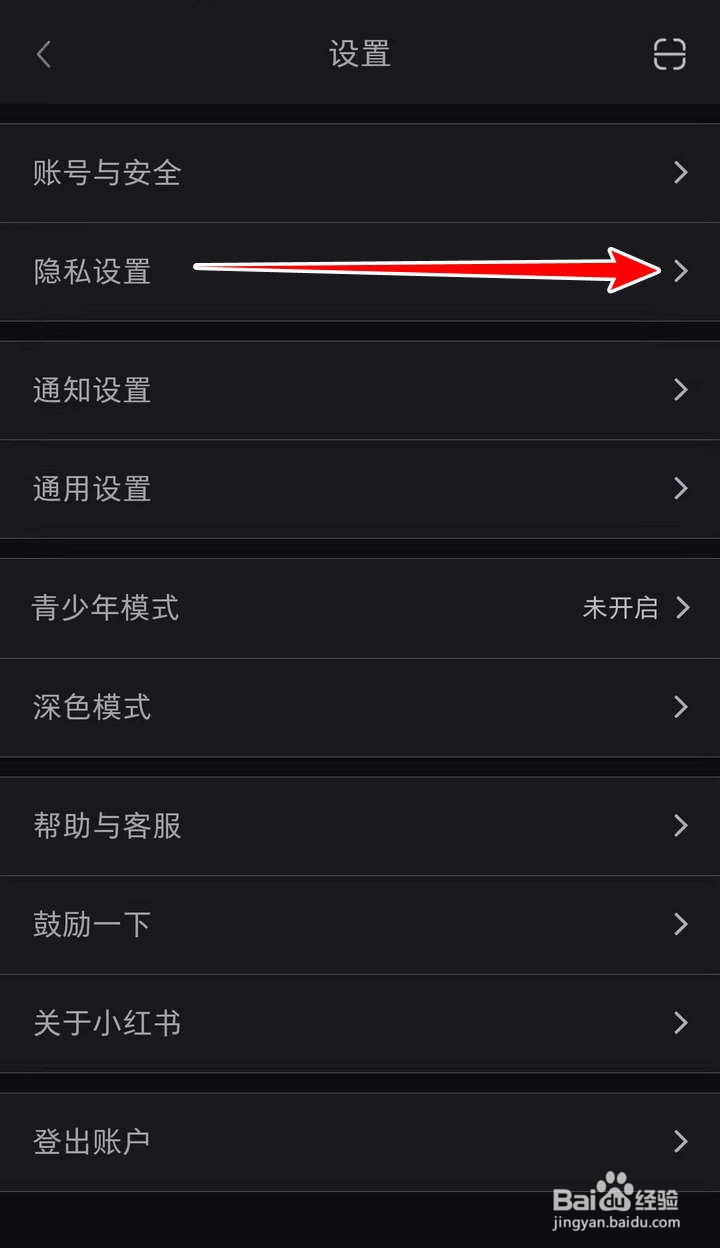Expand the chevron next to 隐私设置
Screen dimensions: 720x1248
683,271
